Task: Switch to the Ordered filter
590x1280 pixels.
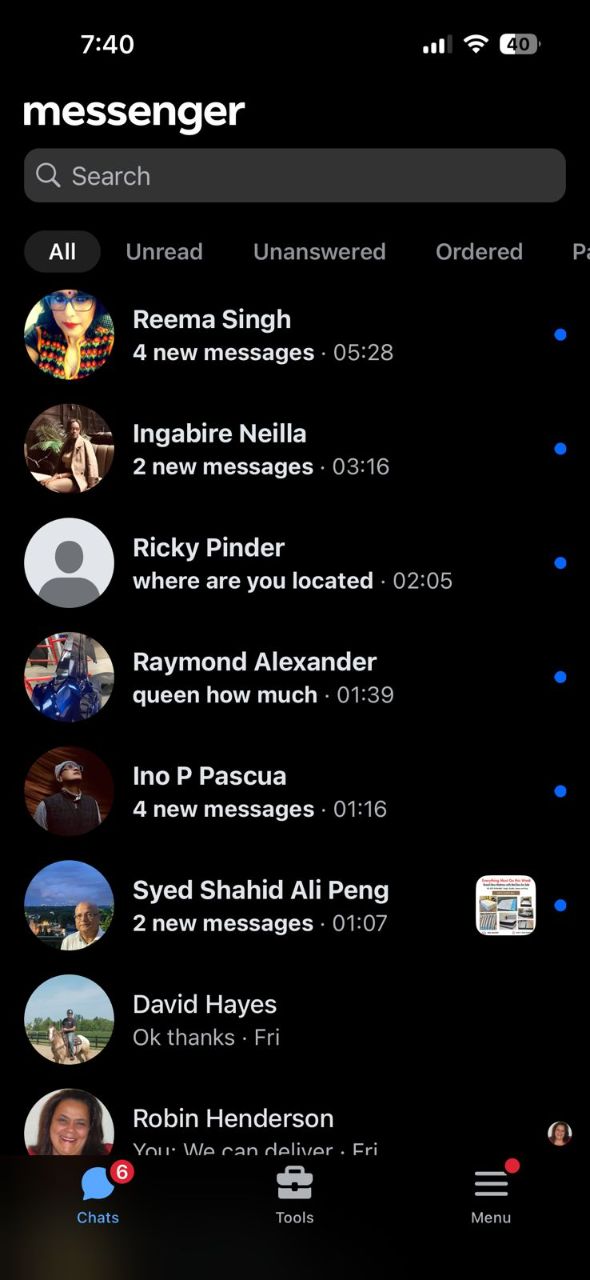Action: click(x=479, y=252)
